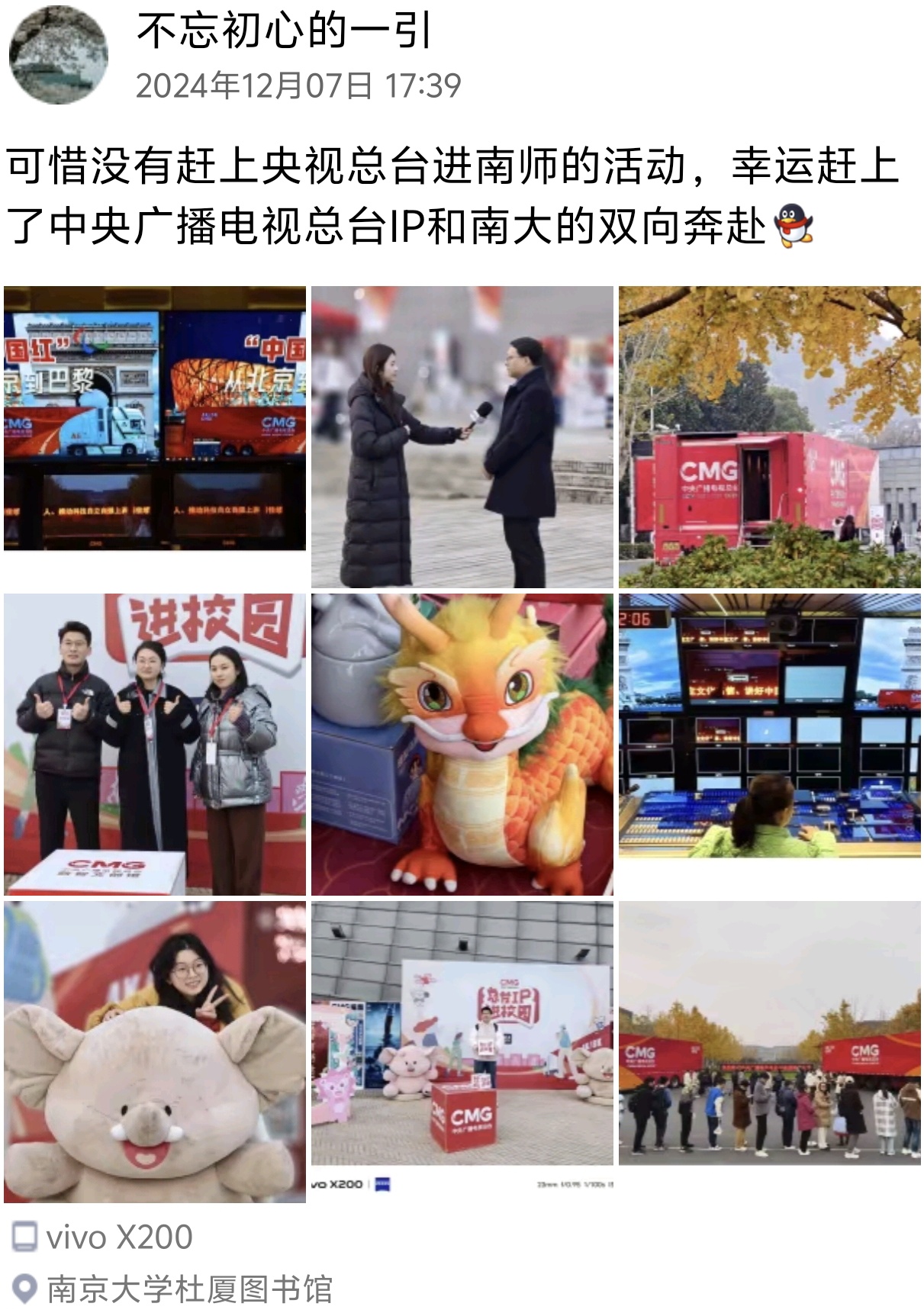View the girl with elephant plush photo
The width and height of the screenshot is (924, 1313).
point(155,1051)
